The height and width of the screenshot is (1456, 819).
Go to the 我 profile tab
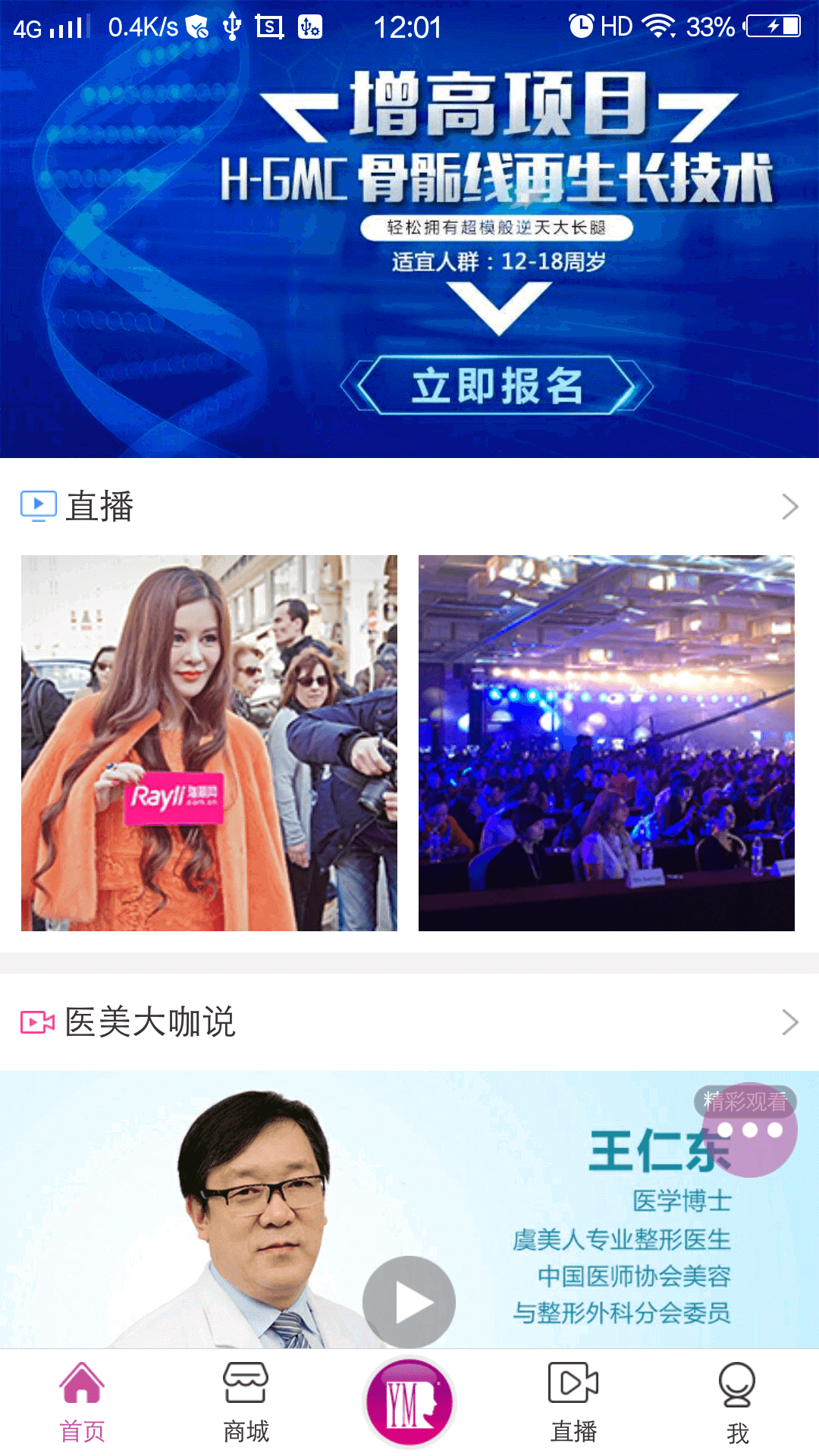click(737, 1401)
